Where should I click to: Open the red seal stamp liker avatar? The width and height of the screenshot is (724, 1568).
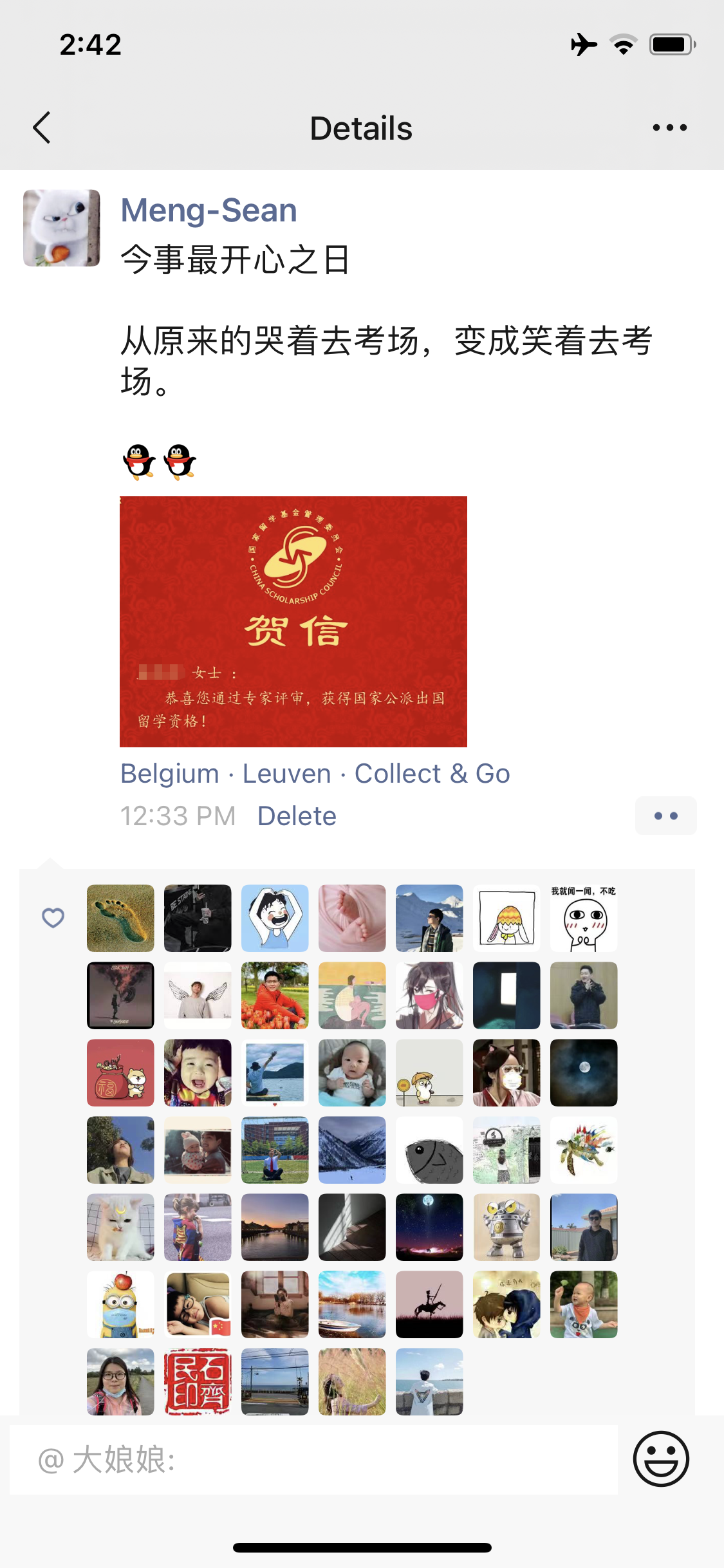click(x=198, y=1381)
